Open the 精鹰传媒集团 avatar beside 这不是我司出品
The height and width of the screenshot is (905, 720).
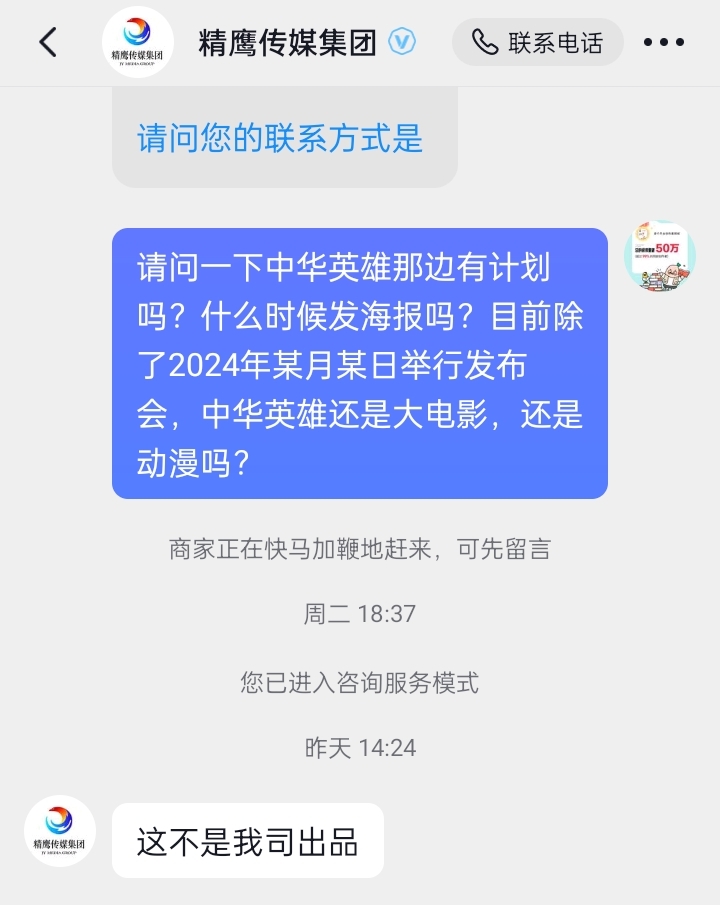60,831
